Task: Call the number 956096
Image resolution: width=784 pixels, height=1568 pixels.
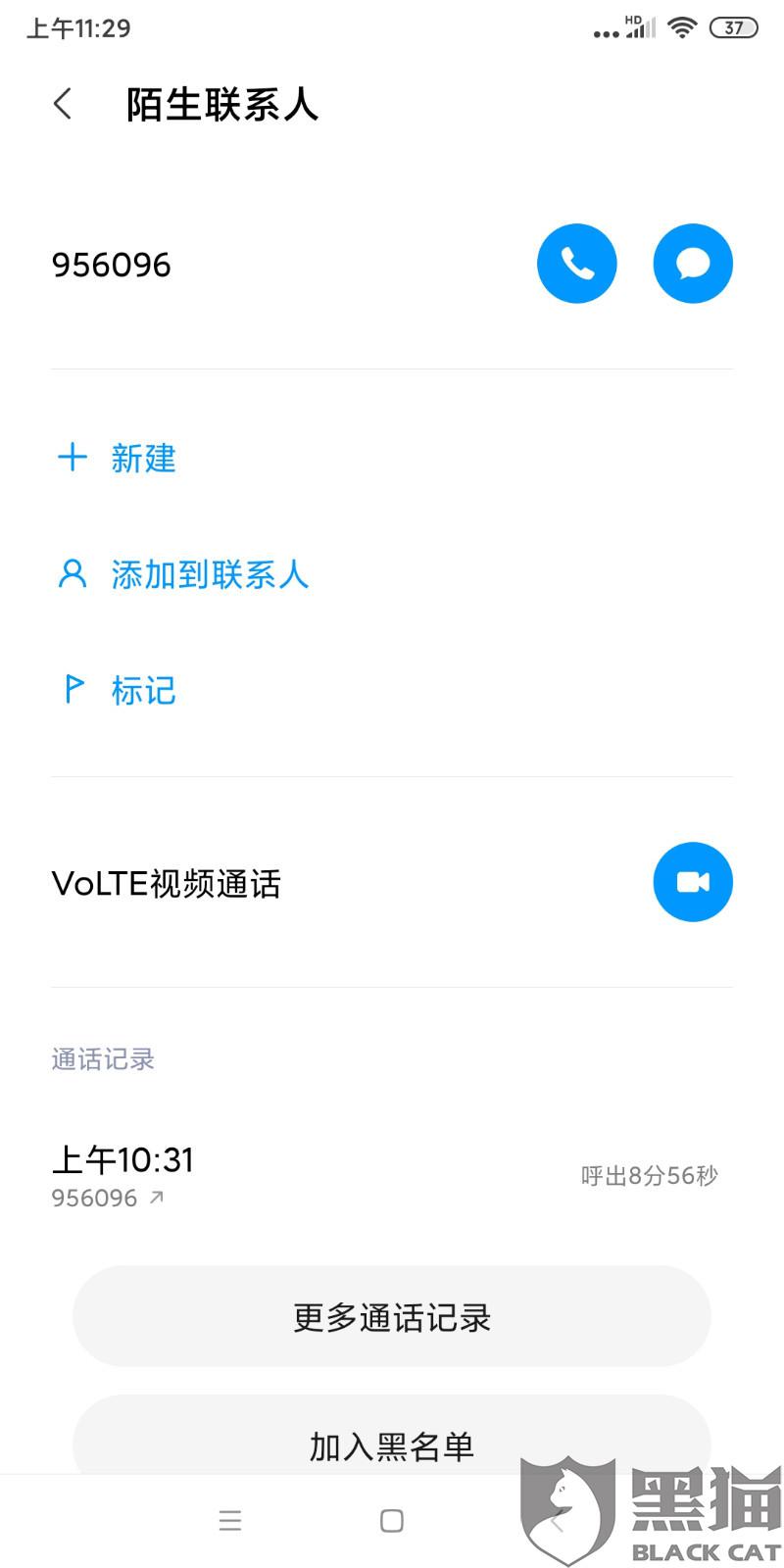Action: (x=576, y=264)
